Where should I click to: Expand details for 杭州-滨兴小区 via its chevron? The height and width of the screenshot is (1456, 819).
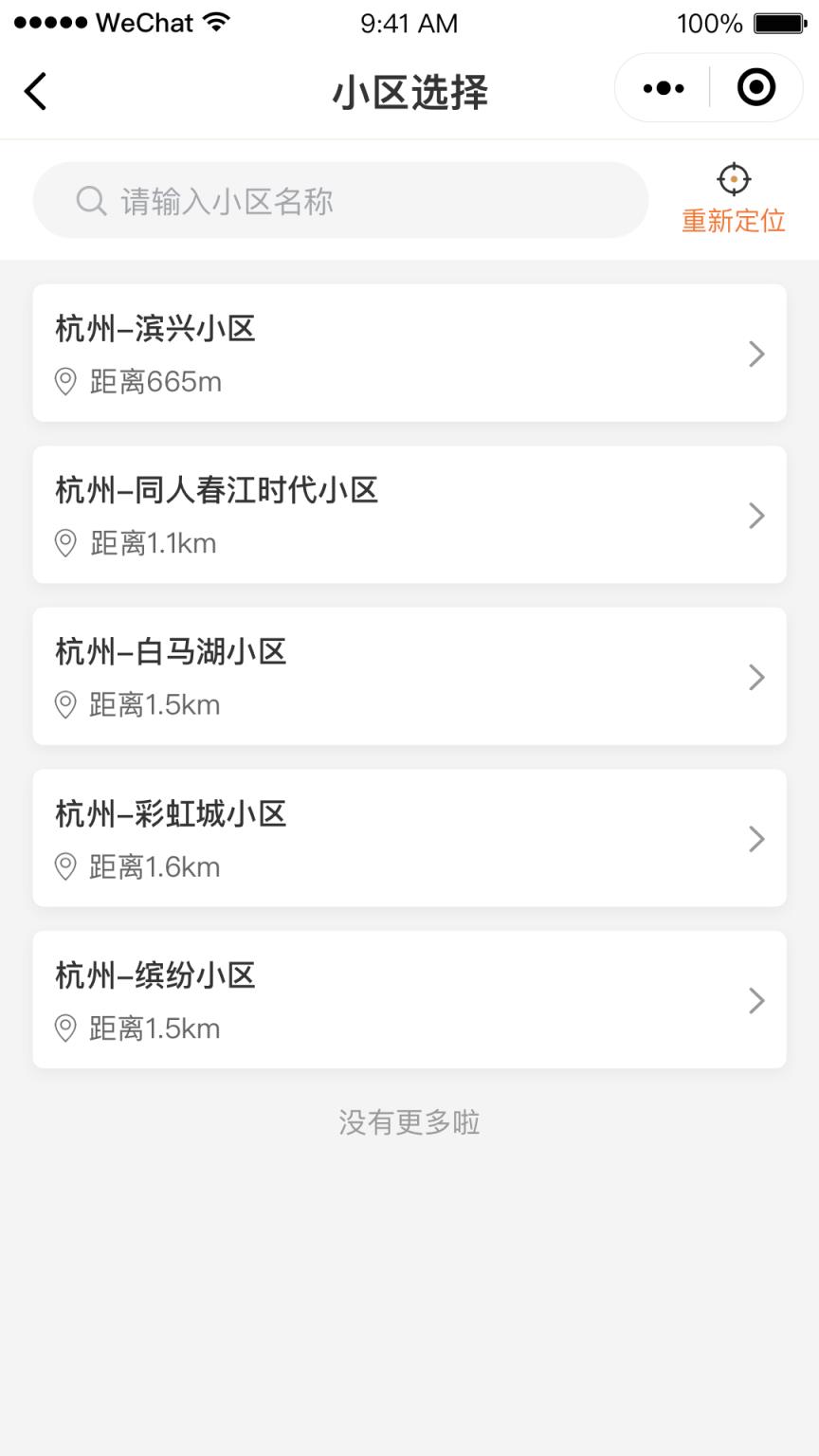tap(755, 354)
